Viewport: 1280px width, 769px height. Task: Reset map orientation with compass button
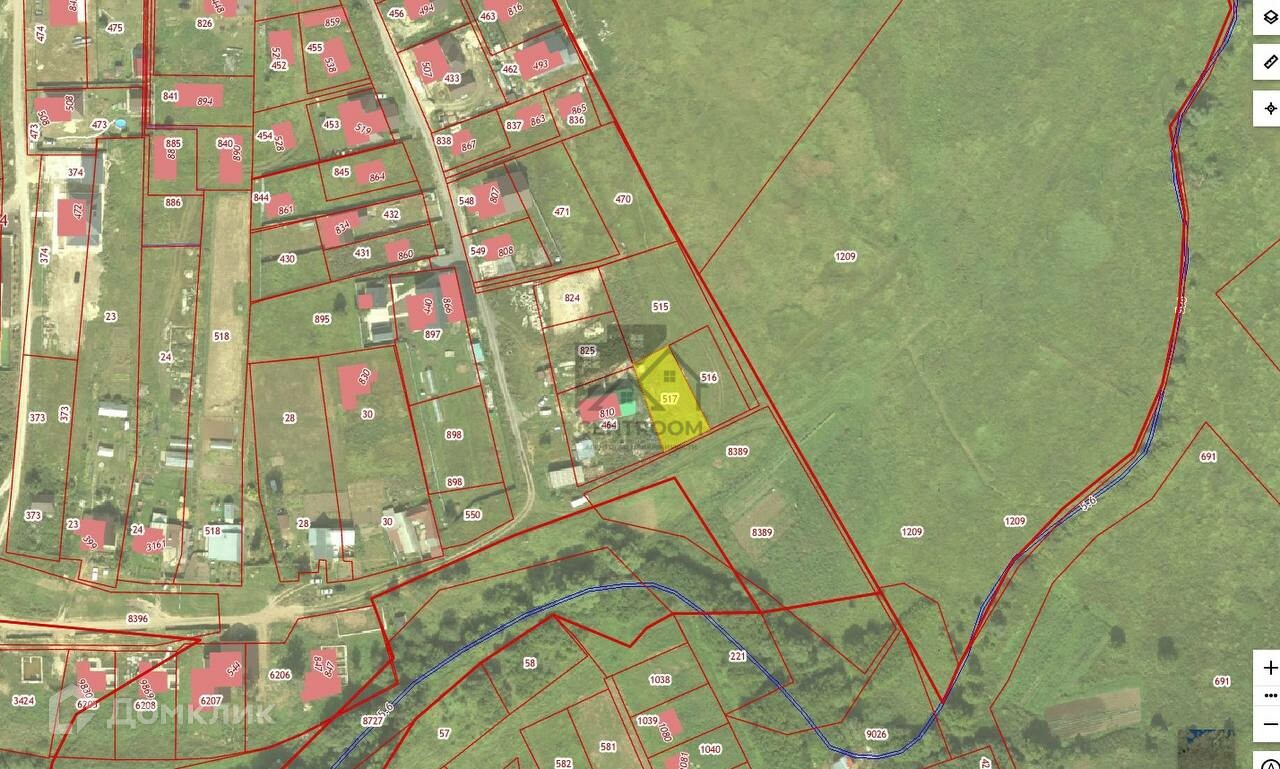point(1271,763)
